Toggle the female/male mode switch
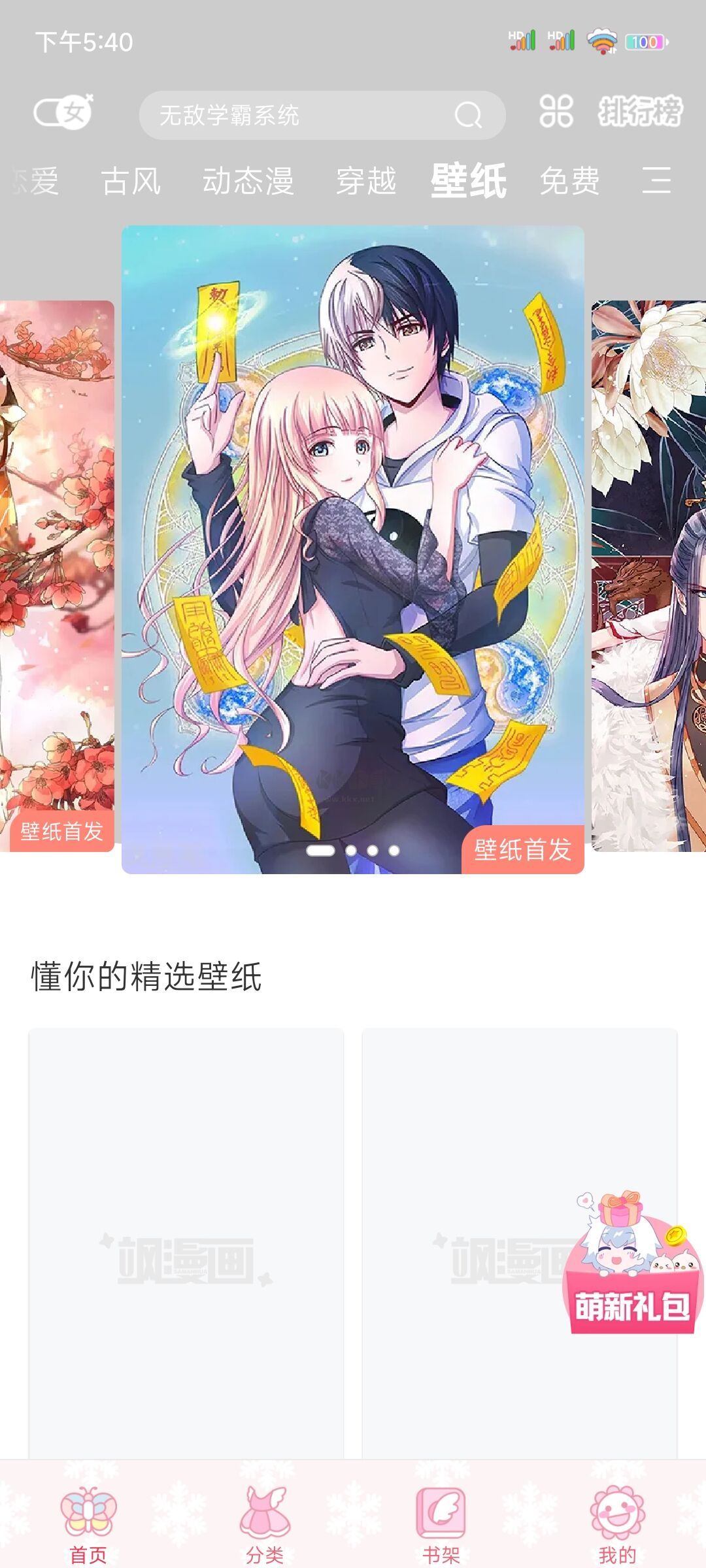The image size is (706, 1568). pos(63,112)
